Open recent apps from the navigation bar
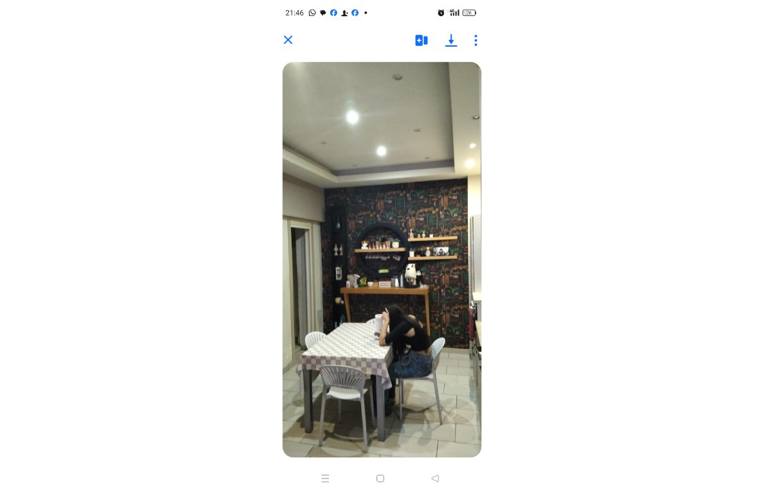 point(325,478)
